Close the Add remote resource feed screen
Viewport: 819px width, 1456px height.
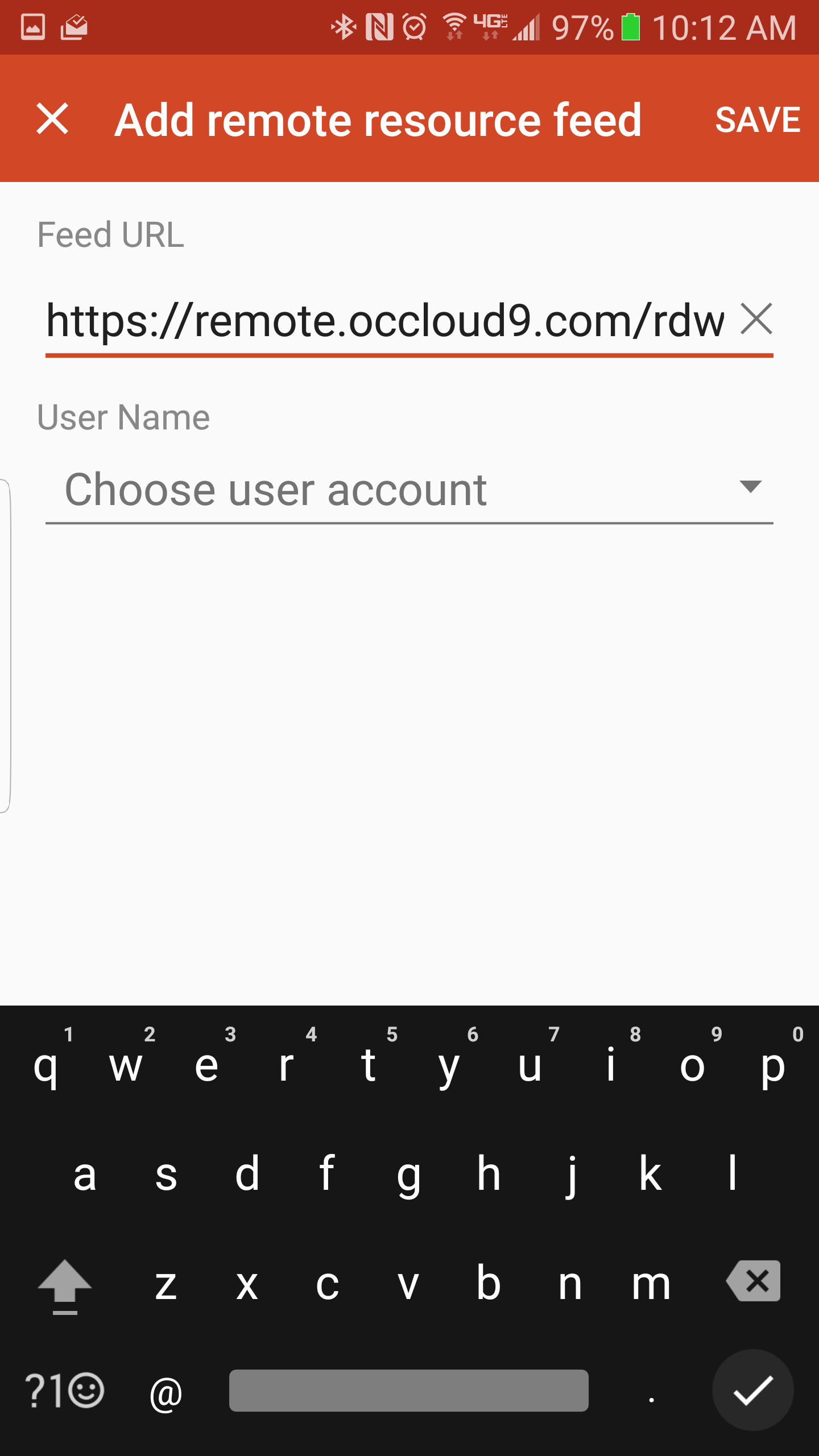[x=52, y=119]
